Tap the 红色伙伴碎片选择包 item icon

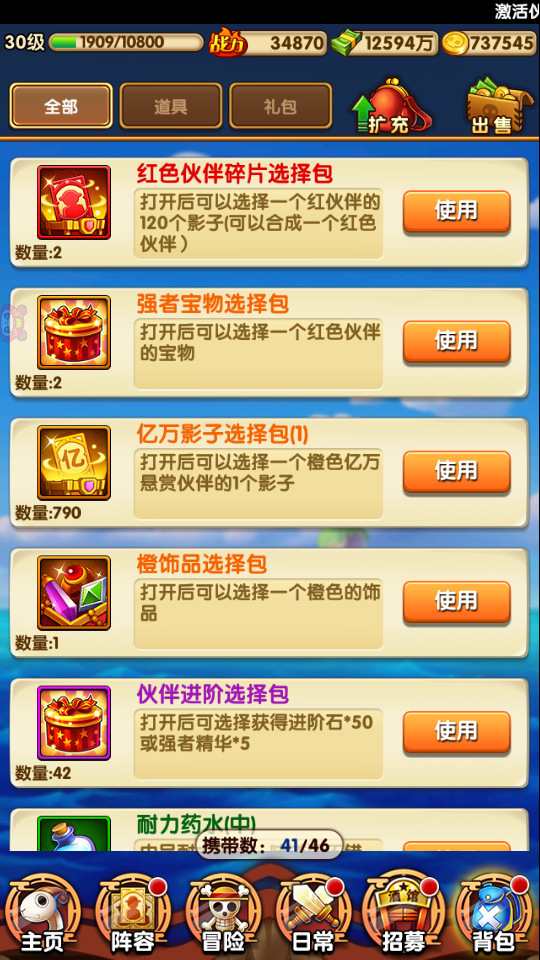click(74, 202)
